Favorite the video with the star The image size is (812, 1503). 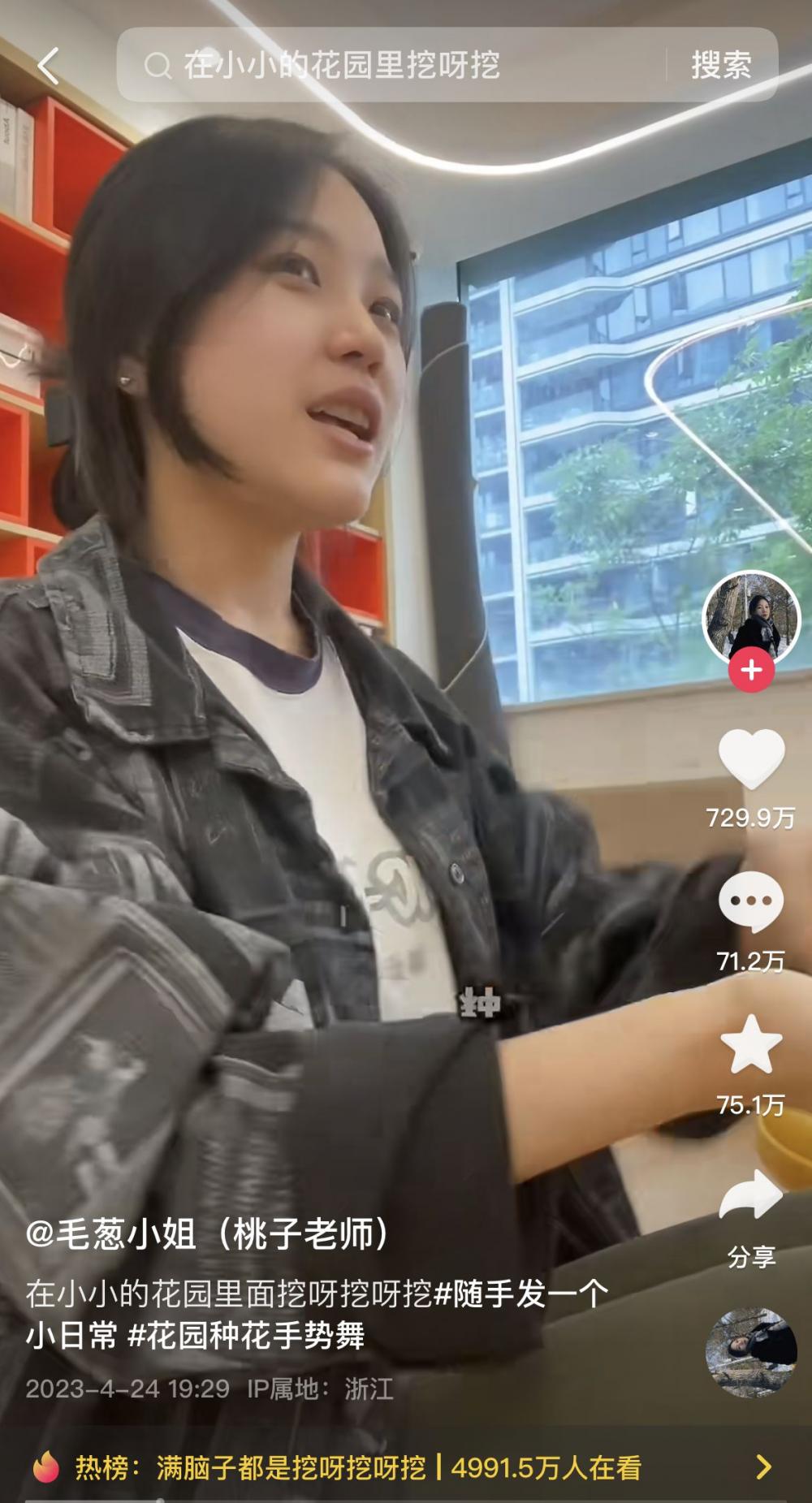[751, 1044]
